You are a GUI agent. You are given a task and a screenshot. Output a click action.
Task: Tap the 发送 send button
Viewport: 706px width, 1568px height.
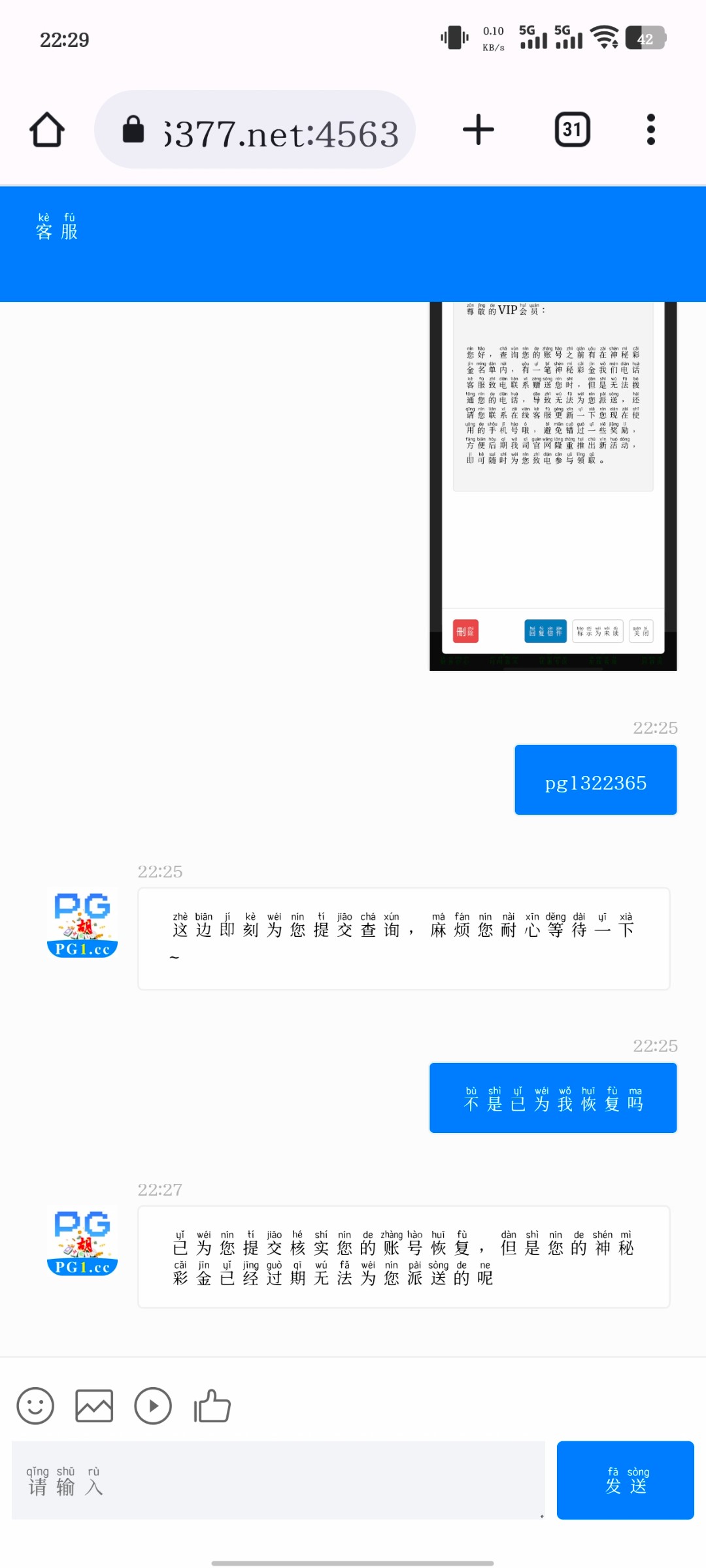pos(625,1480)
